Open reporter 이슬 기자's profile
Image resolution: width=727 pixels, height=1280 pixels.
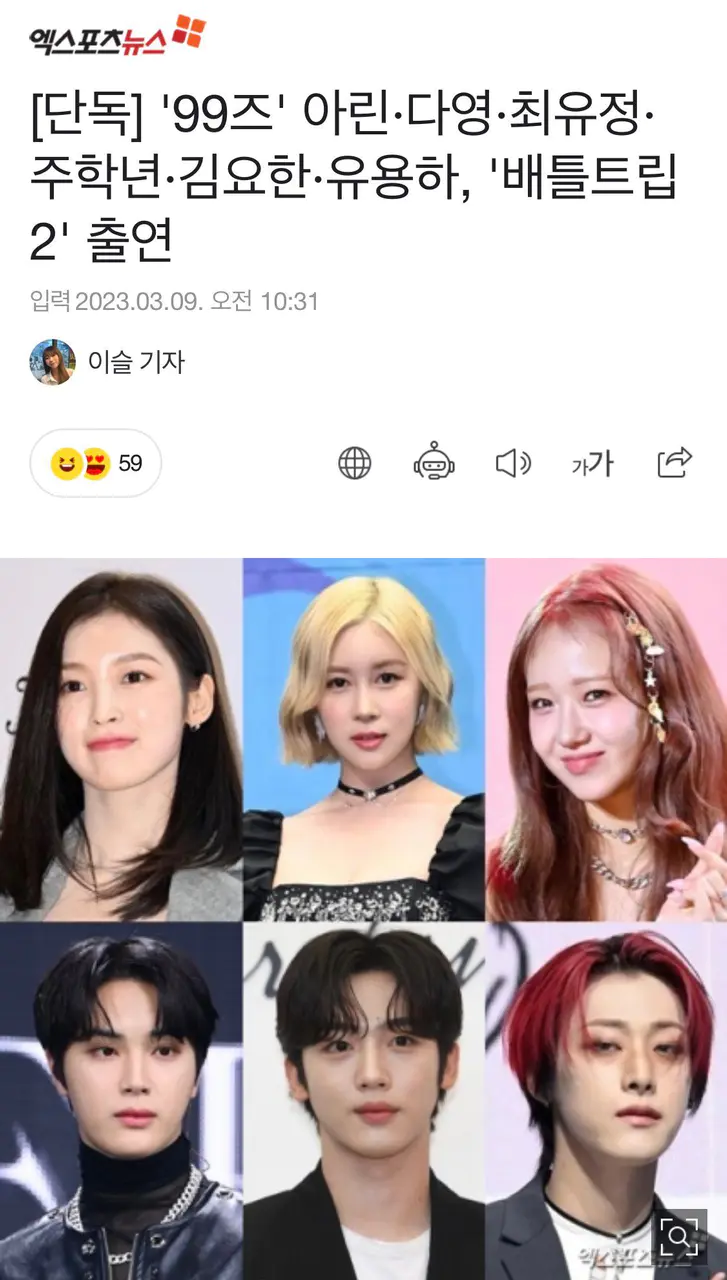(107, 362)
